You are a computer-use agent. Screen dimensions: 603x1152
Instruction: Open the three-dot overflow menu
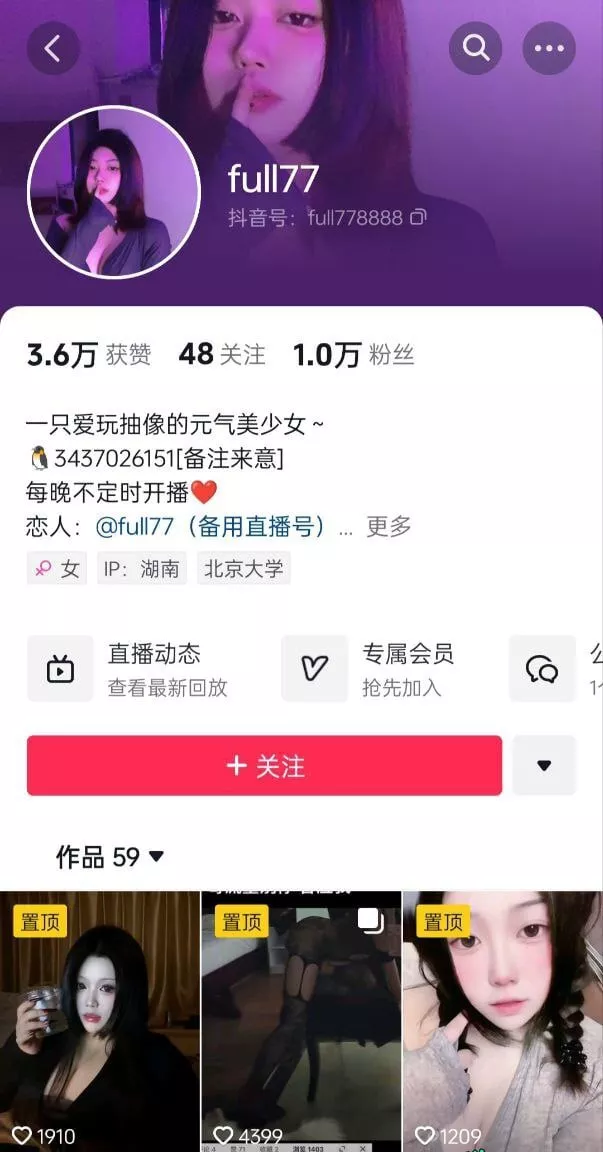pyautogui.click(x=549, y=48)
